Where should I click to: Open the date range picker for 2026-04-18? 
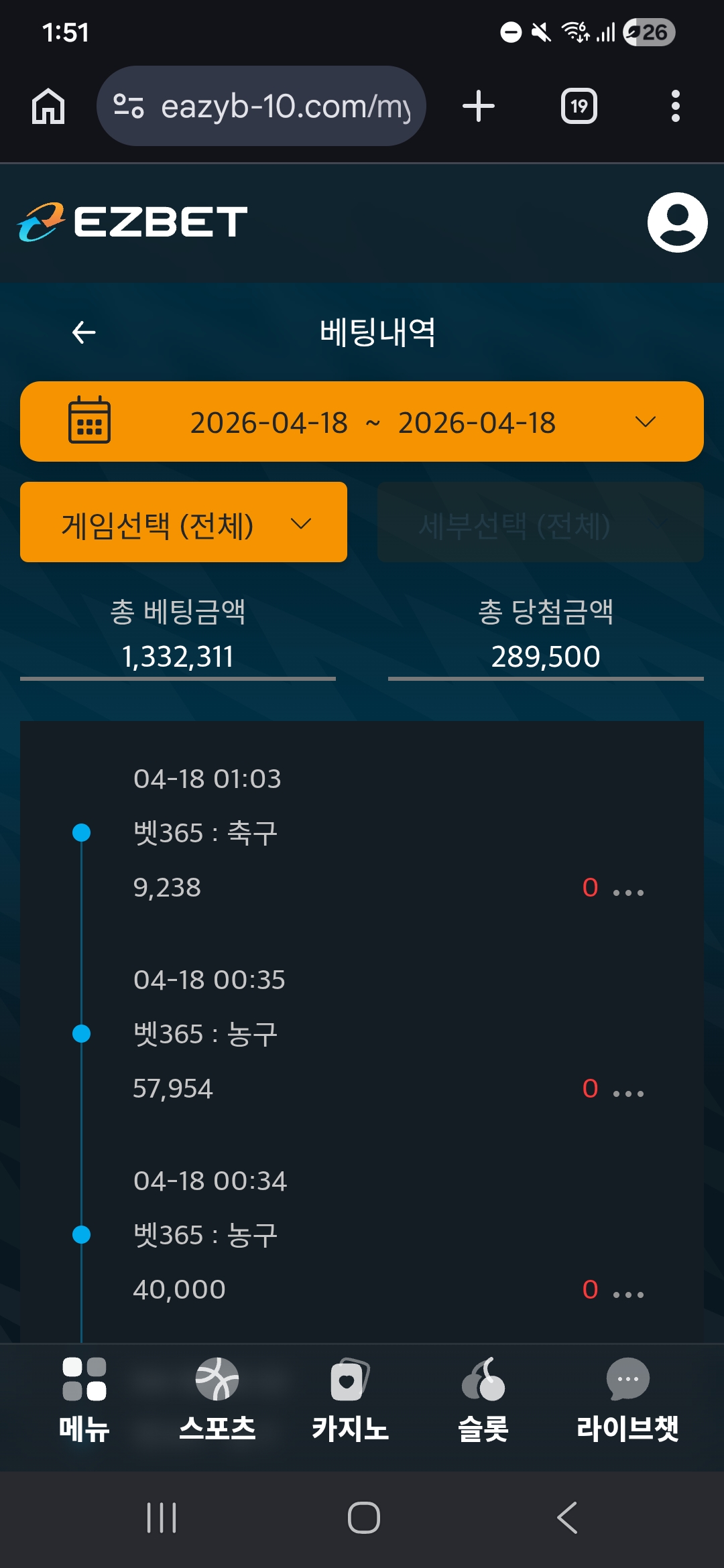pos(362,421)
